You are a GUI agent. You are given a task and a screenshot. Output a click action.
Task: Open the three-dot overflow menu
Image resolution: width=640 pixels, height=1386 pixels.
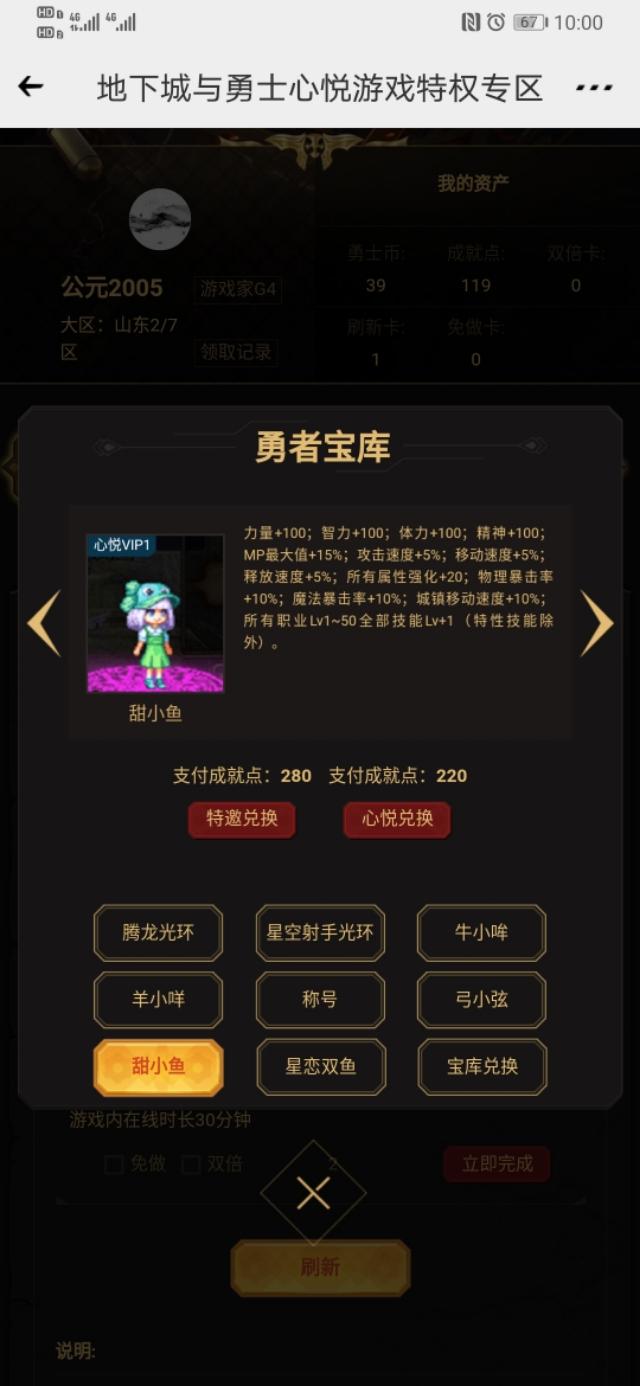[x=594, y=88]
